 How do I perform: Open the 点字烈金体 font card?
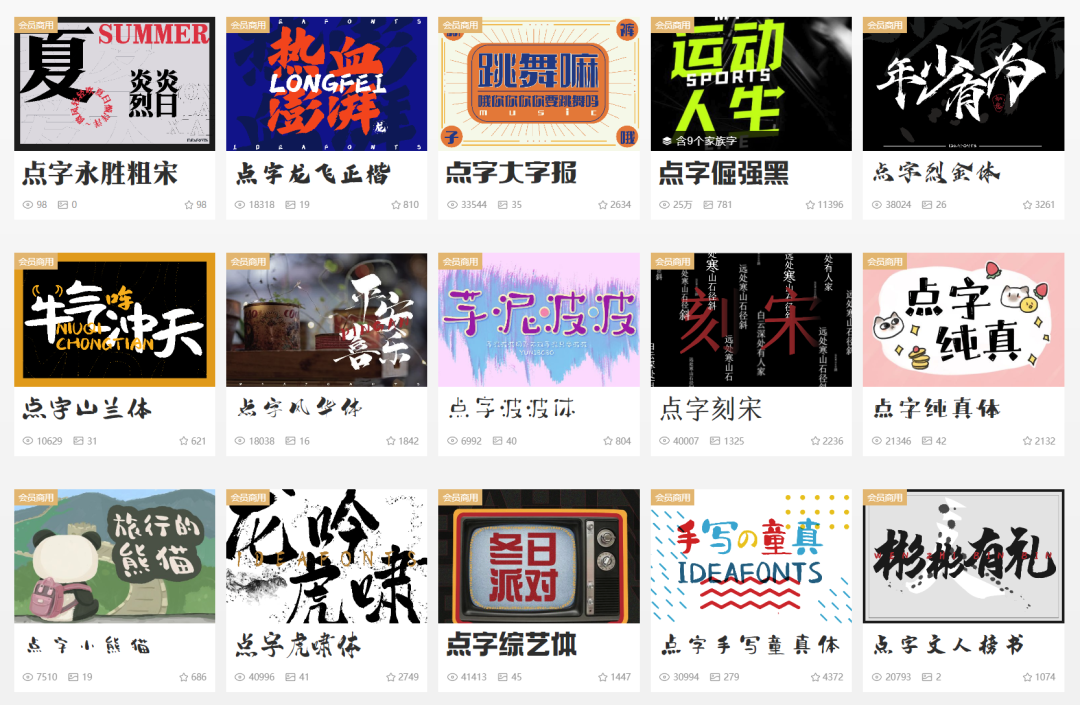click(963, 84)
